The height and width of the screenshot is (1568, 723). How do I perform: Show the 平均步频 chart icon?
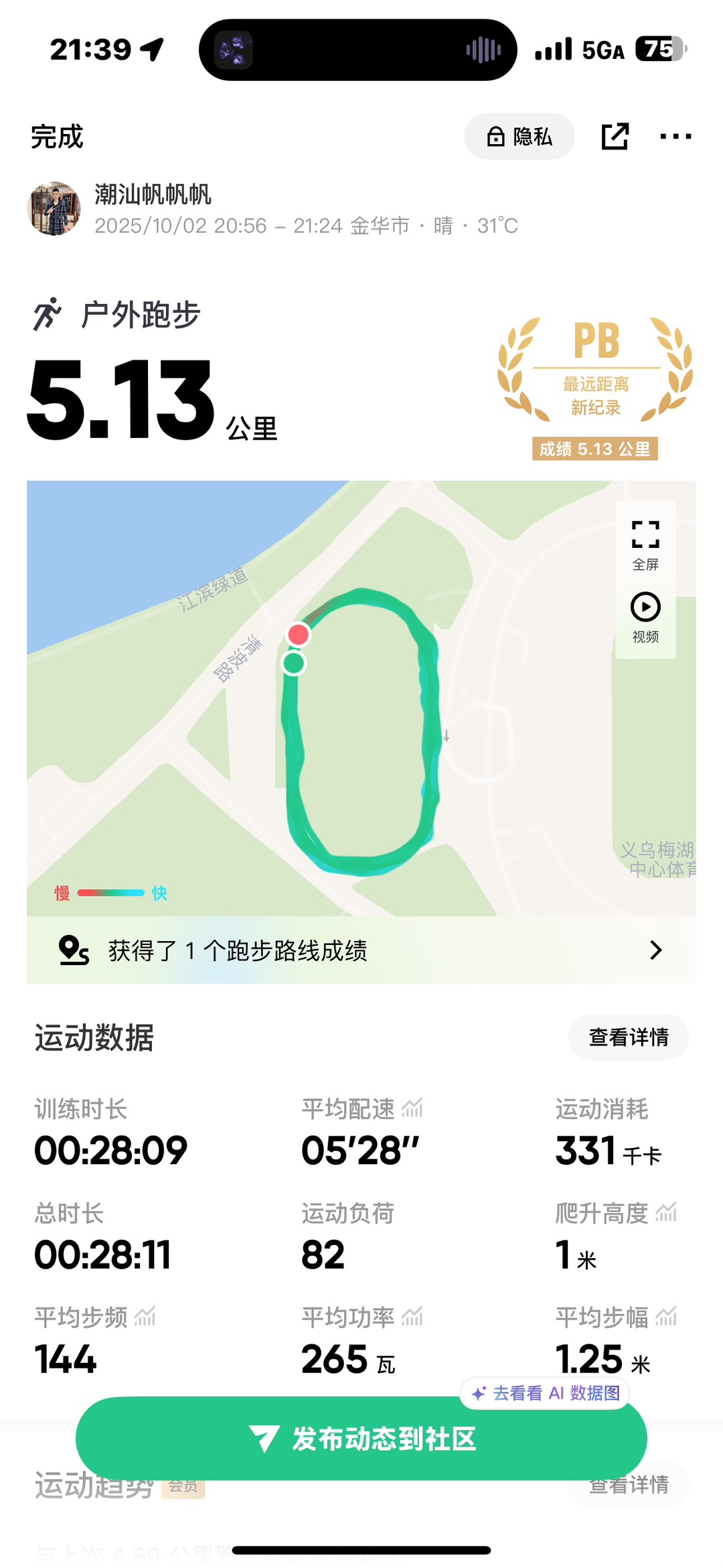tap(145, 1317)
